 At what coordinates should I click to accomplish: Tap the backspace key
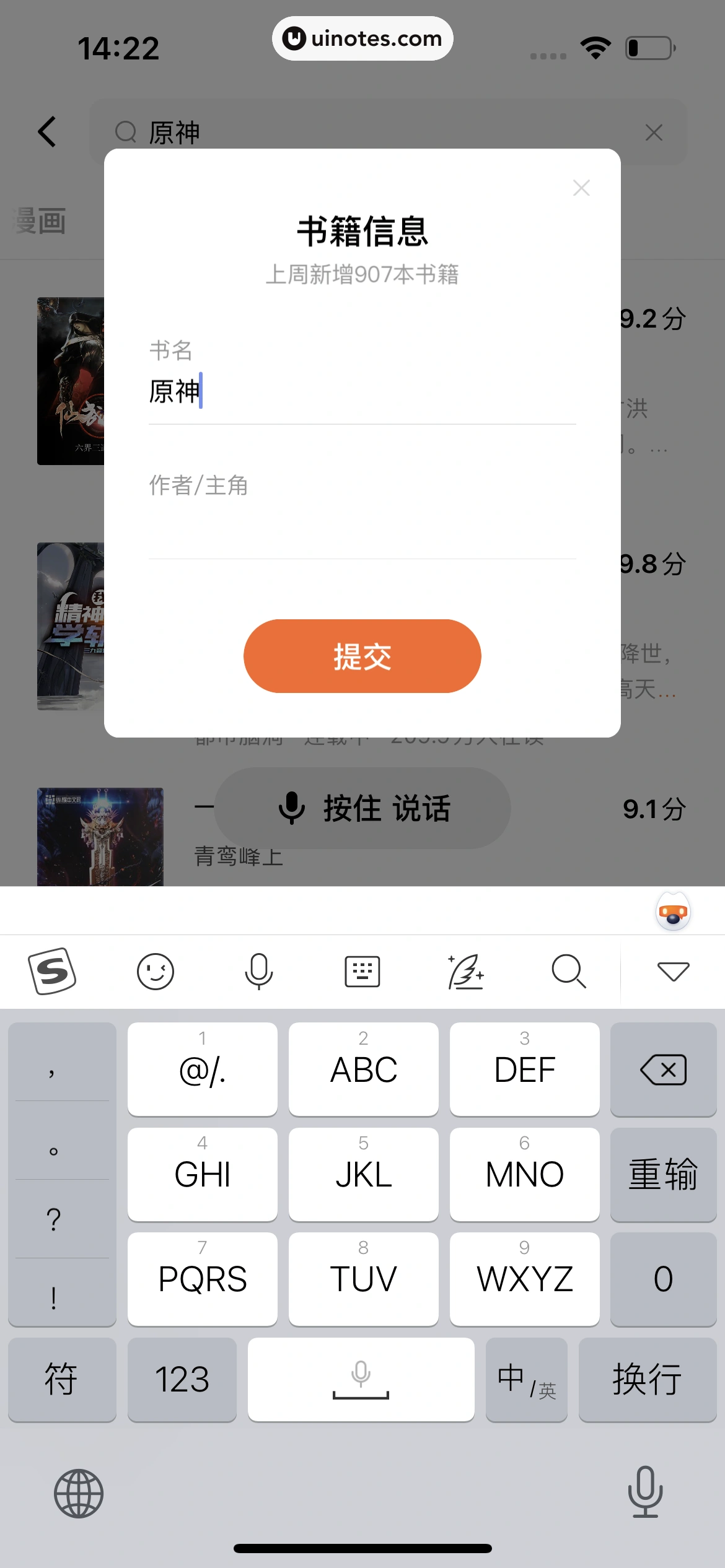[663, 1069]
